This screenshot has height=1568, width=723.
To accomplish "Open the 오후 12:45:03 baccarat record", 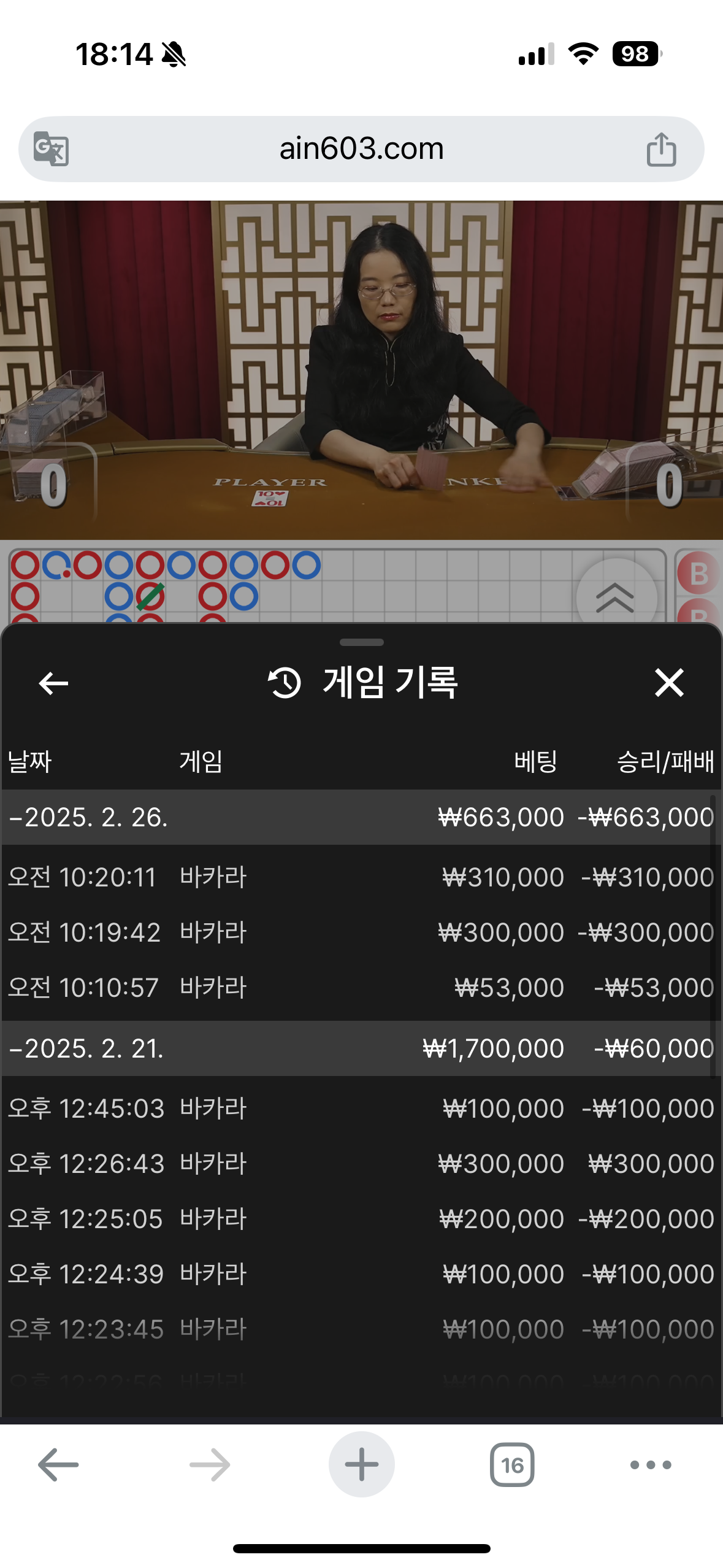I will pos(361,1109).
